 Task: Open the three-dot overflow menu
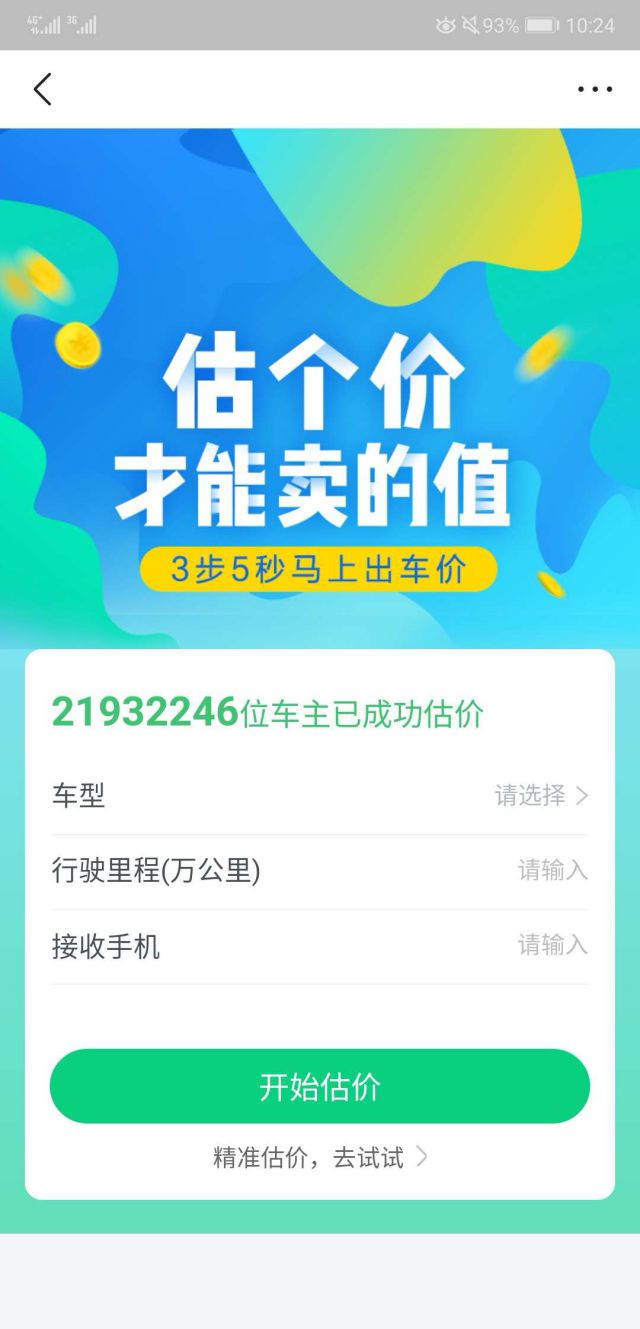[x=594, y=90]
